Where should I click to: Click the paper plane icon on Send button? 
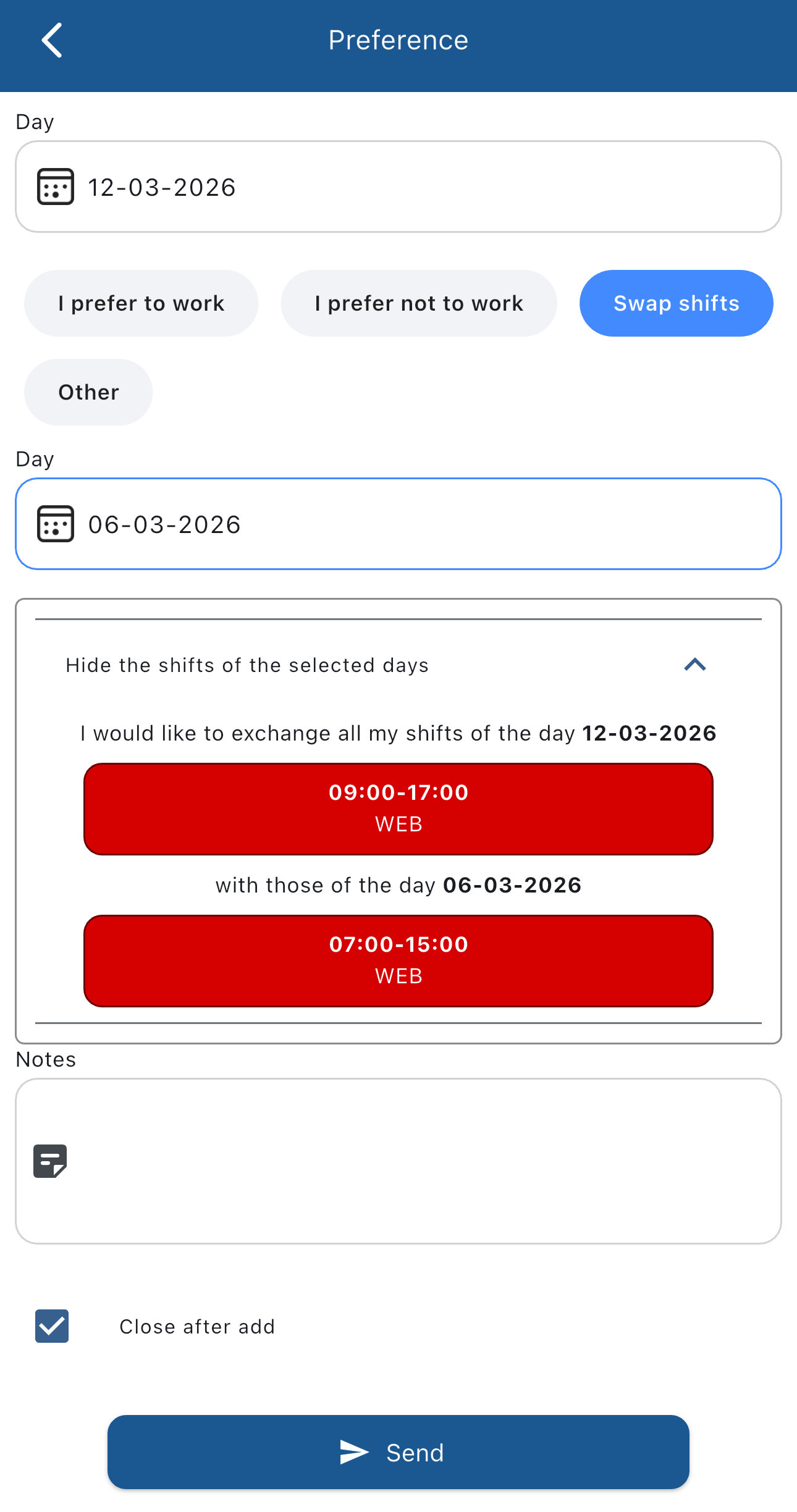coord(353,1452)
